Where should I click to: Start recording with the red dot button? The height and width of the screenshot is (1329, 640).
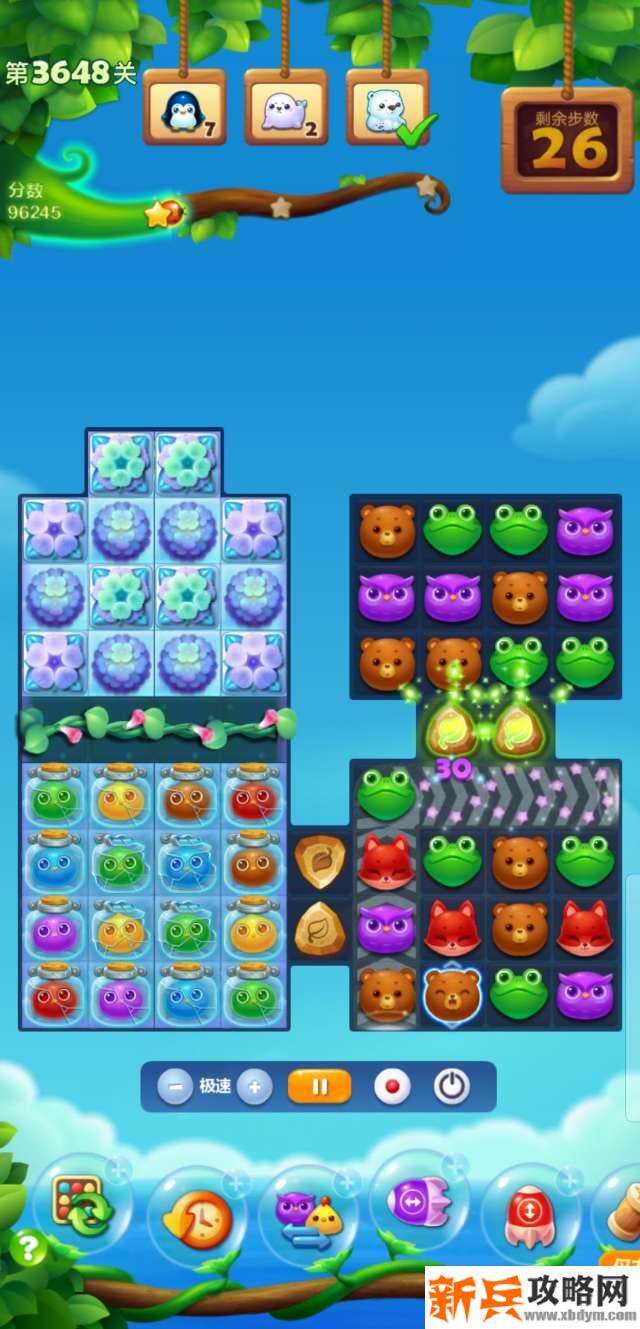392,1087
